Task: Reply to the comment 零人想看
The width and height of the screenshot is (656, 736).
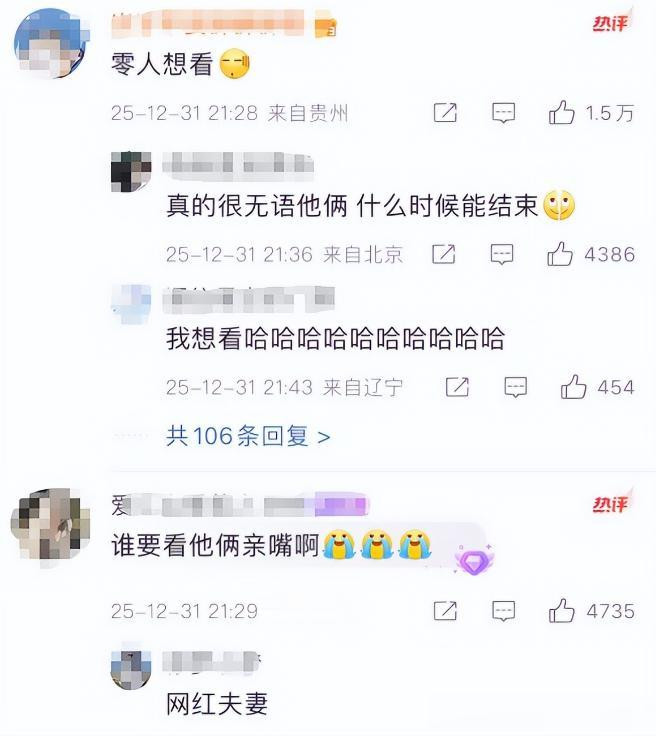Action: click(x=503, y=113)
